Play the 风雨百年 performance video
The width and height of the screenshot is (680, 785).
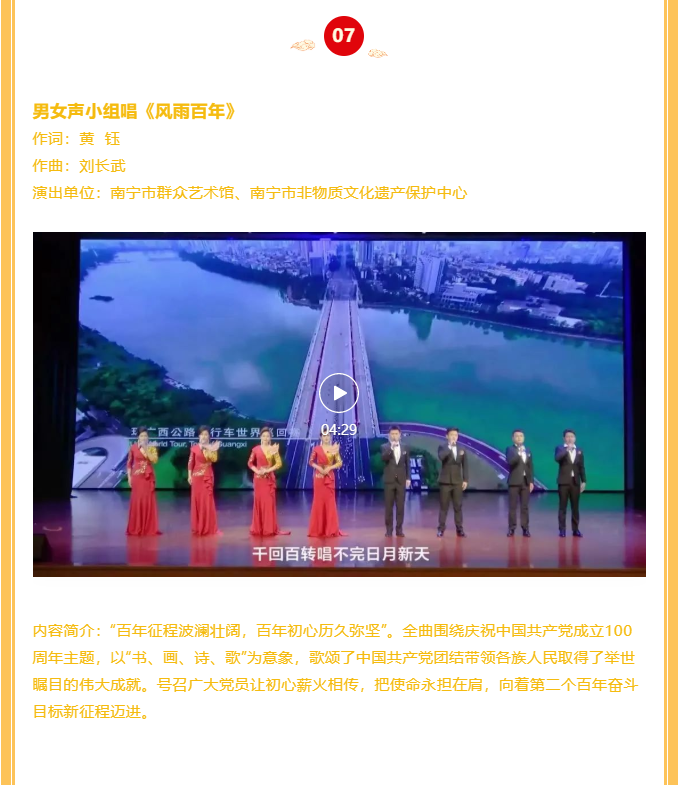339,393
